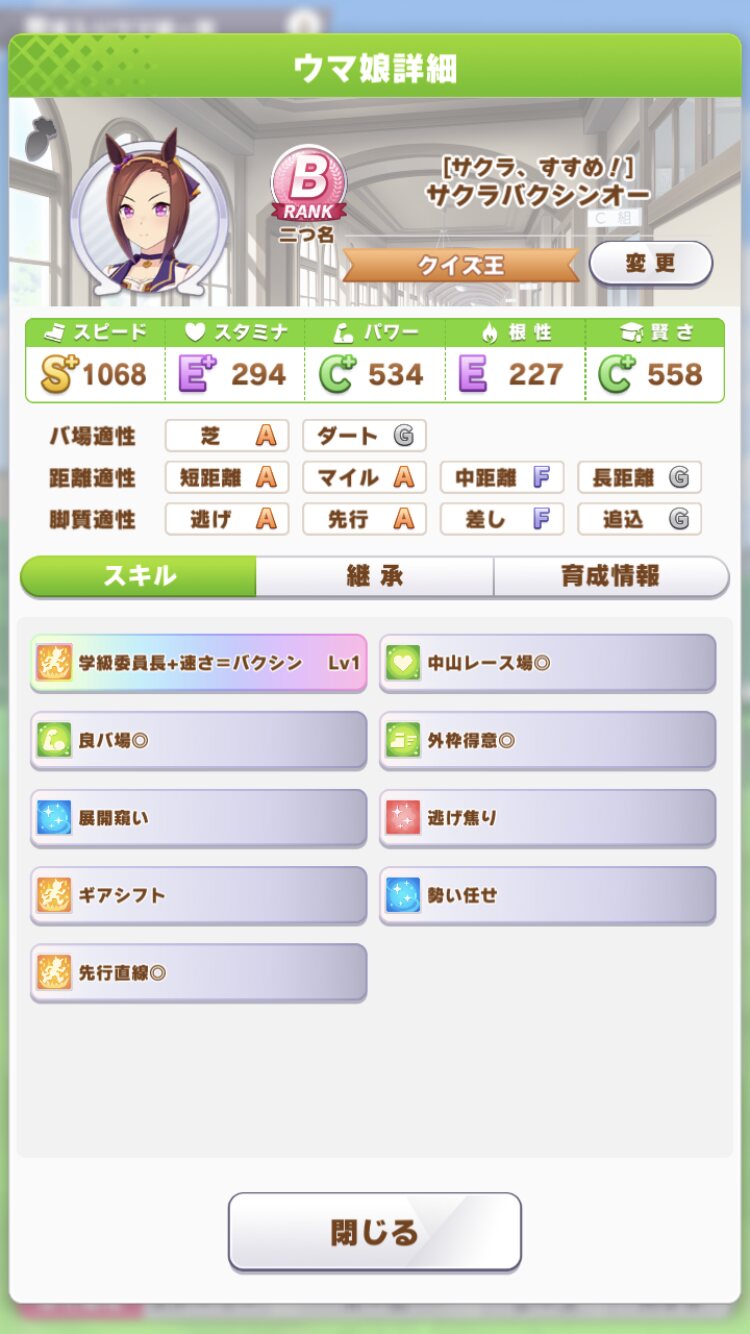Close the dialog with 閉じる
This screenshot has height=1334, width=750.
[374, 1231]
